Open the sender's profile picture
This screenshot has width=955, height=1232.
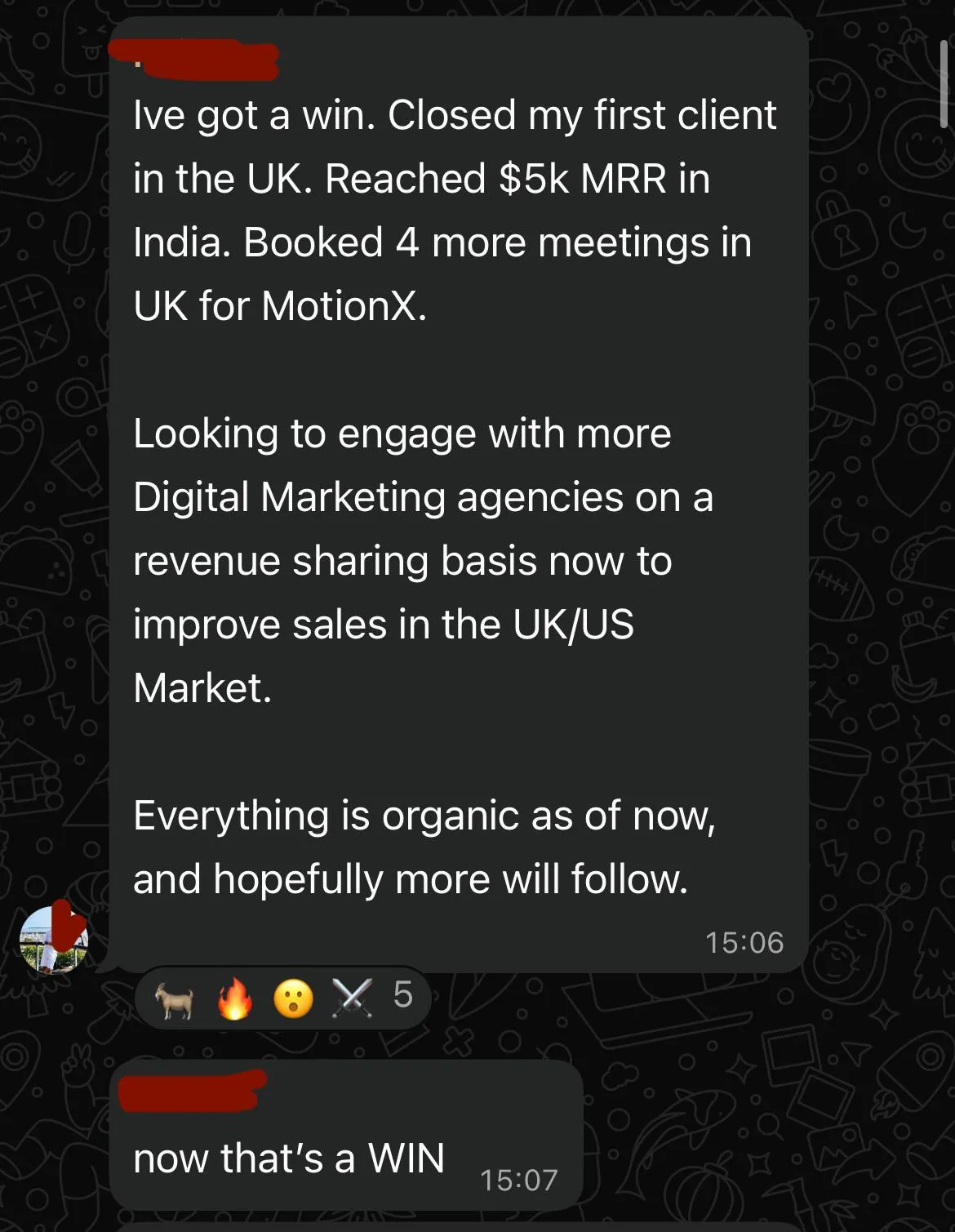pyautogui.click(x=53, y=940)
